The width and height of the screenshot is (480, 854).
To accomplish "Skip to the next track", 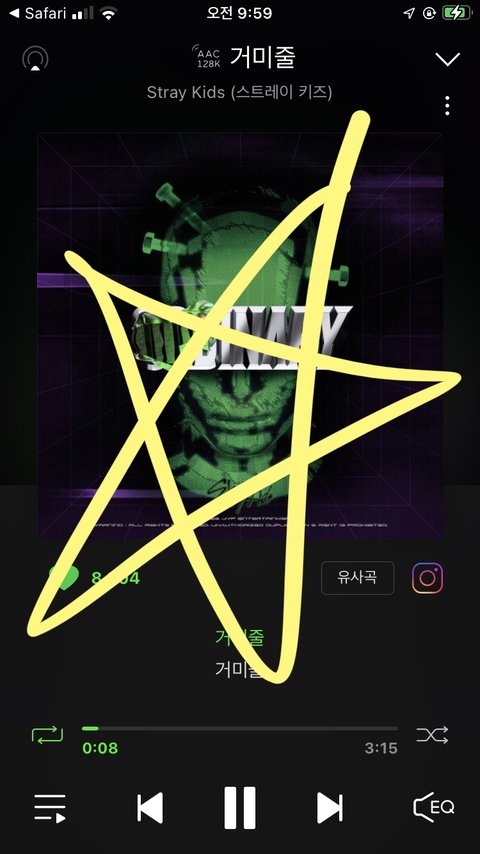I will [x=330, y=808].
